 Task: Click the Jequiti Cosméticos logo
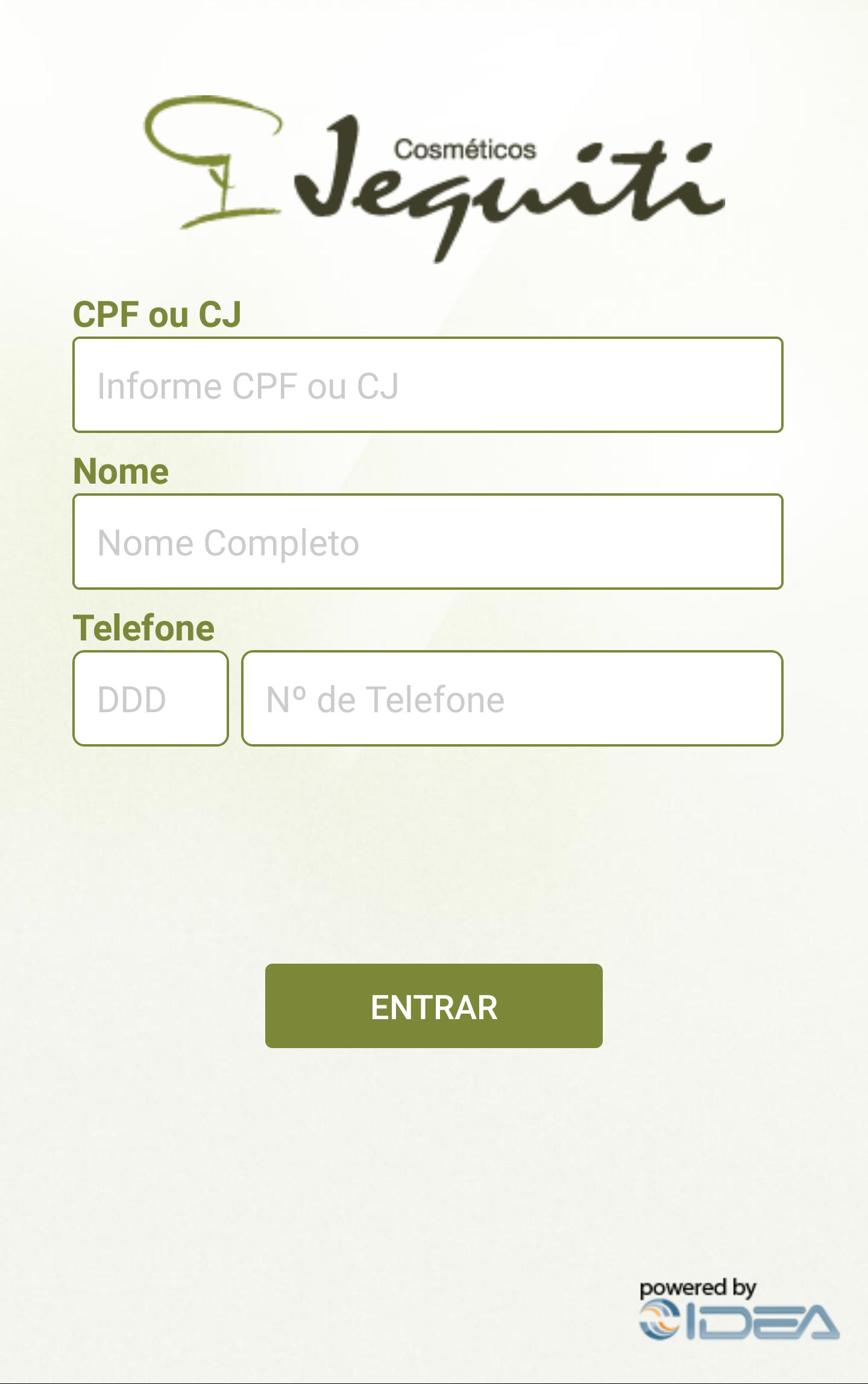pos(434,175)
